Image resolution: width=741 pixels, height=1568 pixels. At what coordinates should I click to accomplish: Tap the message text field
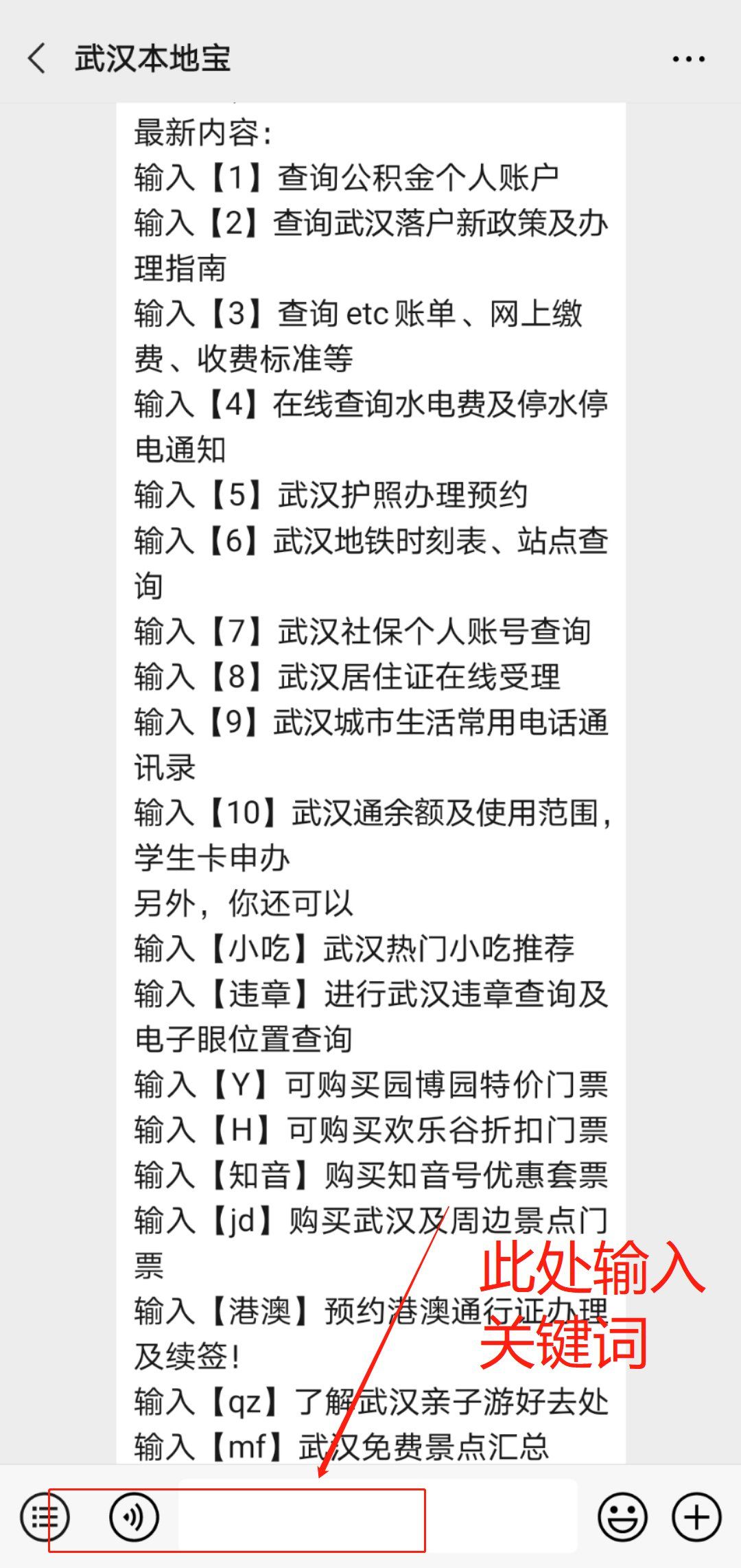[x=377, y=1517]
